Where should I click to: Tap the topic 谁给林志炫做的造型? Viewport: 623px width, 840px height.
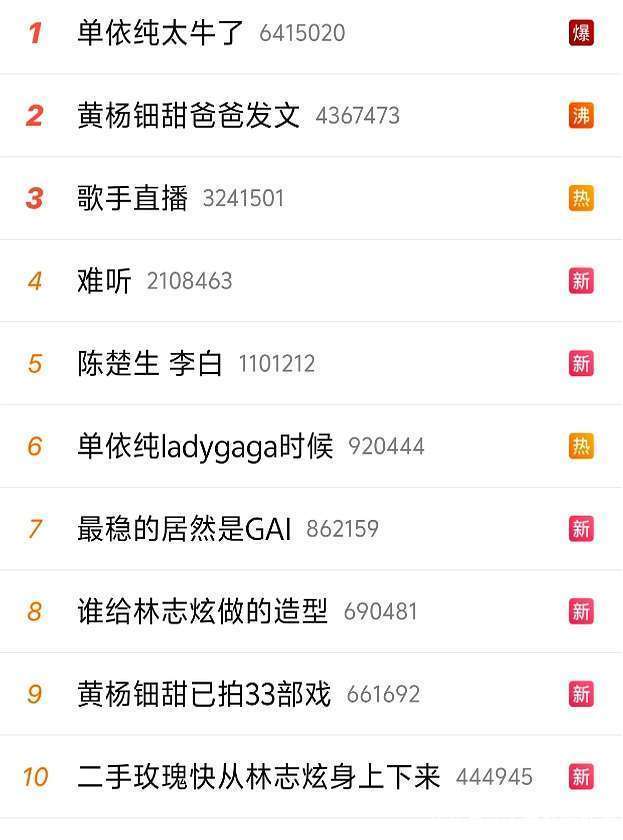(x=202, y=611)
